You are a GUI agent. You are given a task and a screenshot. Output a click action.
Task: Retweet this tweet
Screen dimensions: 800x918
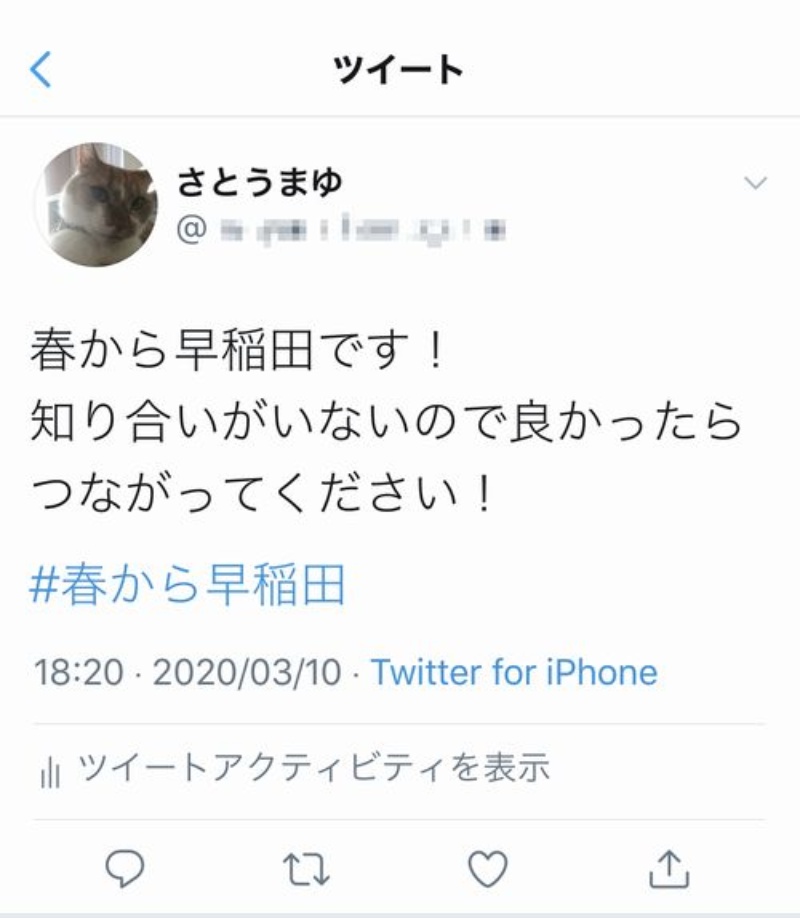(x=306, y=868)
